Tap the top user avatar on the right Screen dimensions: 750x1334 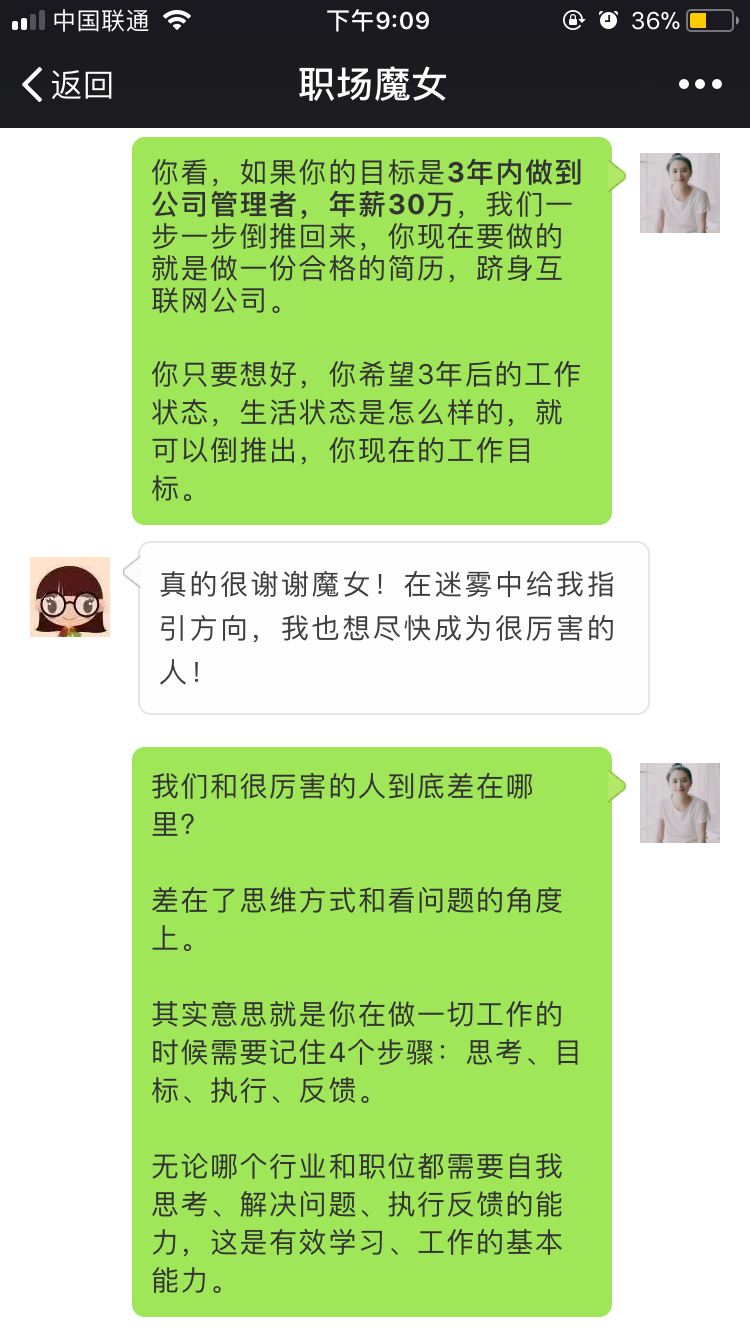coord(679,193)
